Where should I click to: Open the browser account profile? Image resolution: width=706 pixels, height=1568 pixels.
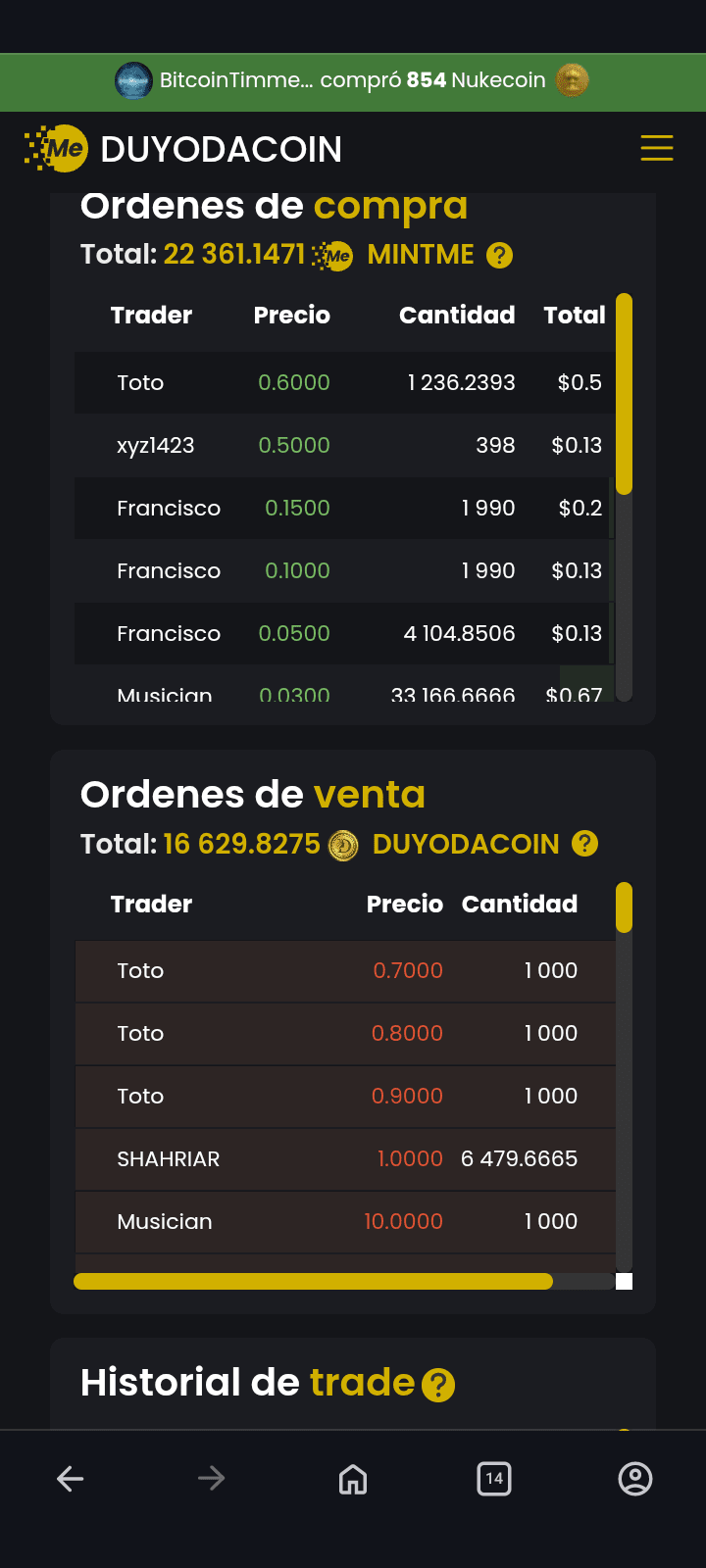coord(635,1478)
